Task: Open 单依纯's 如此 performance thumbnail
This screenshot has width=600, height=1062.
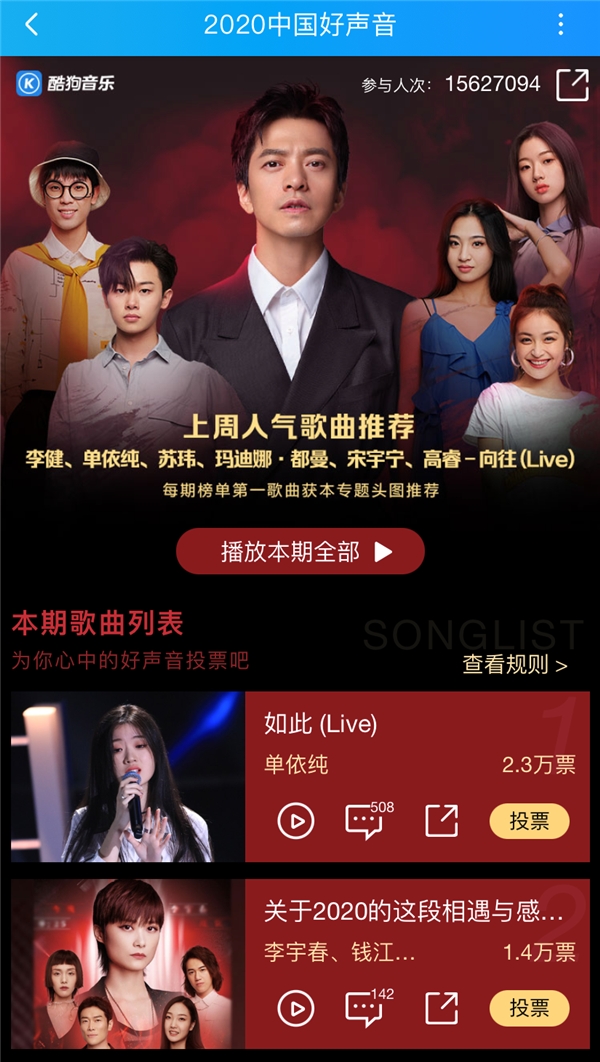Action: [128, 777]
